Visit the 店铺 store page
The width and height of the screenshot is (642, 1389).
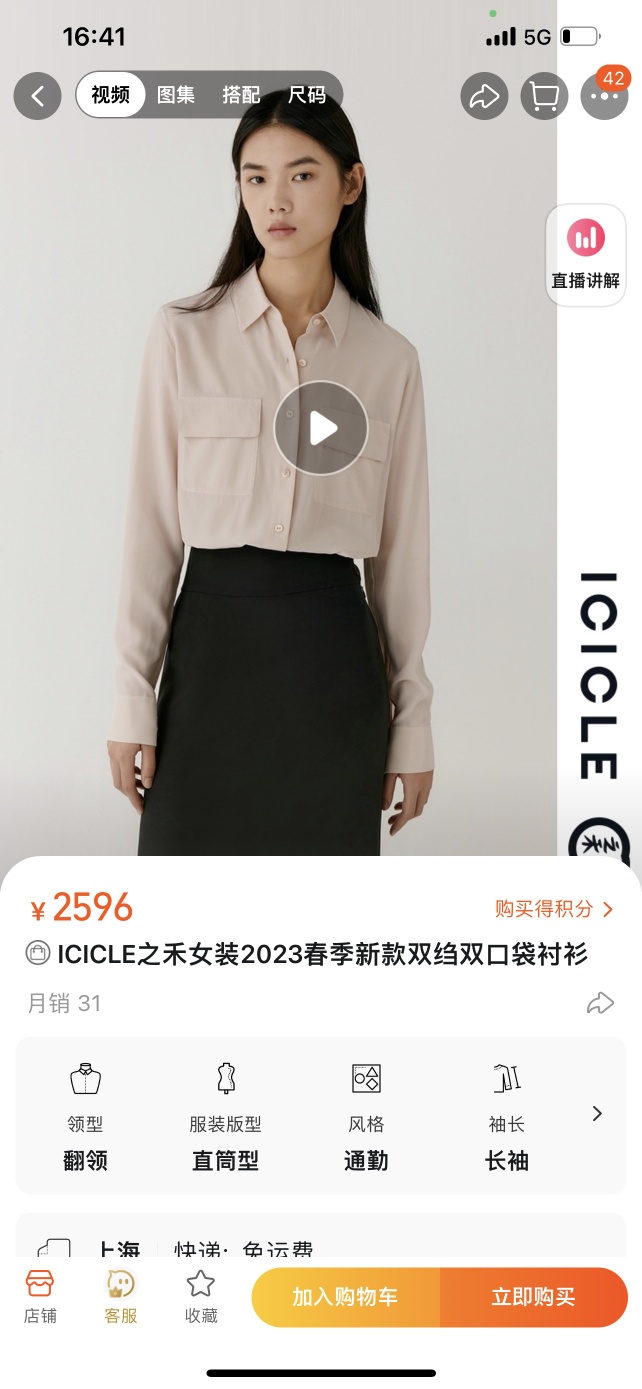click(x=40, y=1296)
